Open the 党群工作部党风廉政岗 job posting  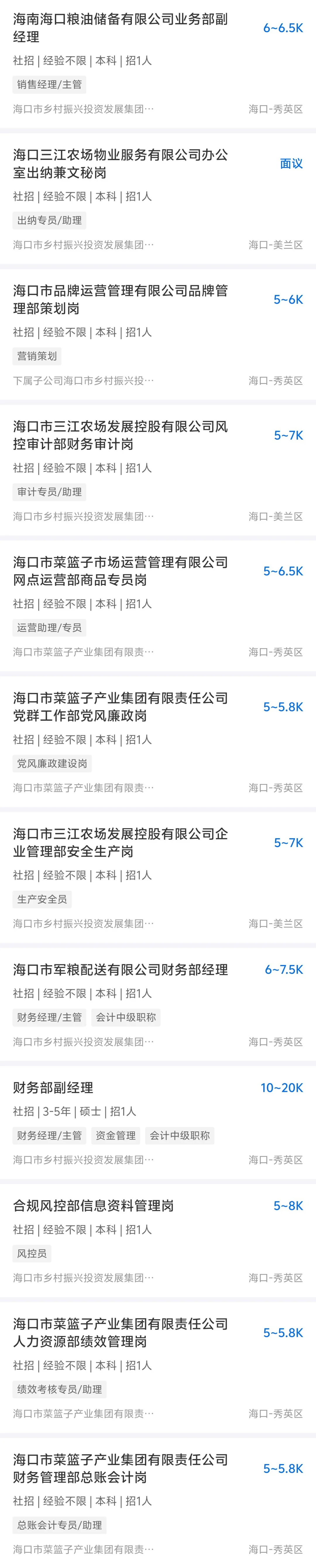point(158,742)
